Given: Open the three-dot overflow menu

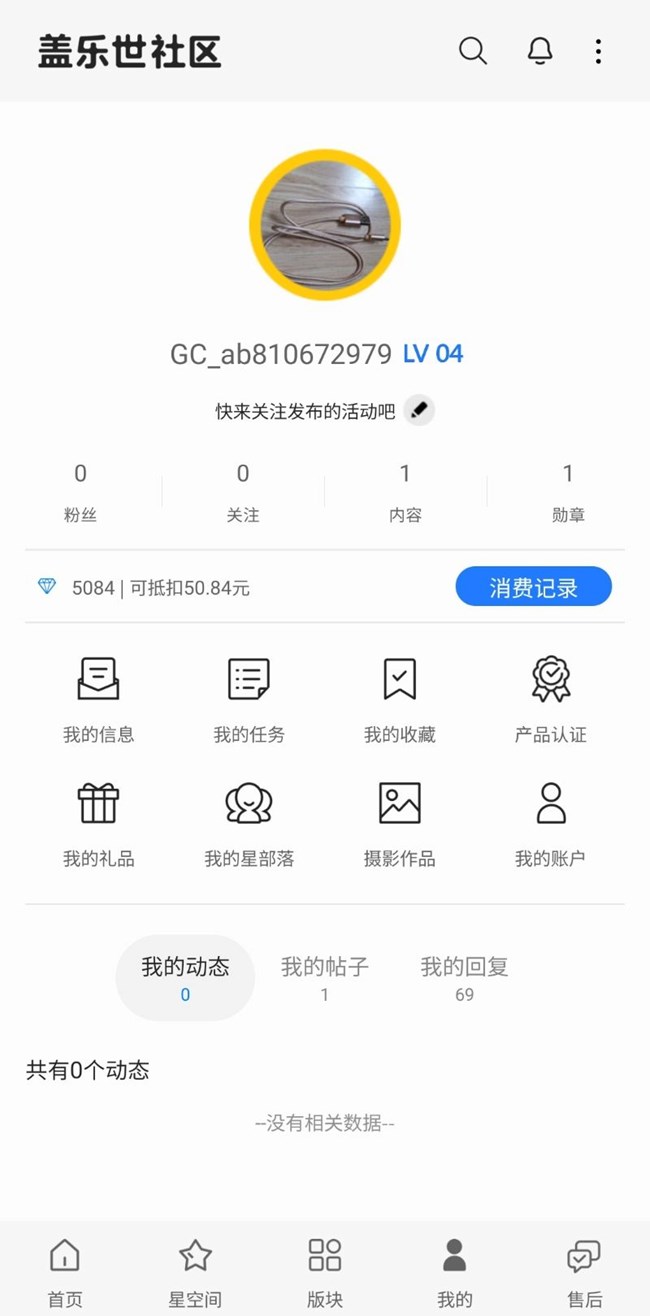Looking at the screenshot, I should pos(598,51).
